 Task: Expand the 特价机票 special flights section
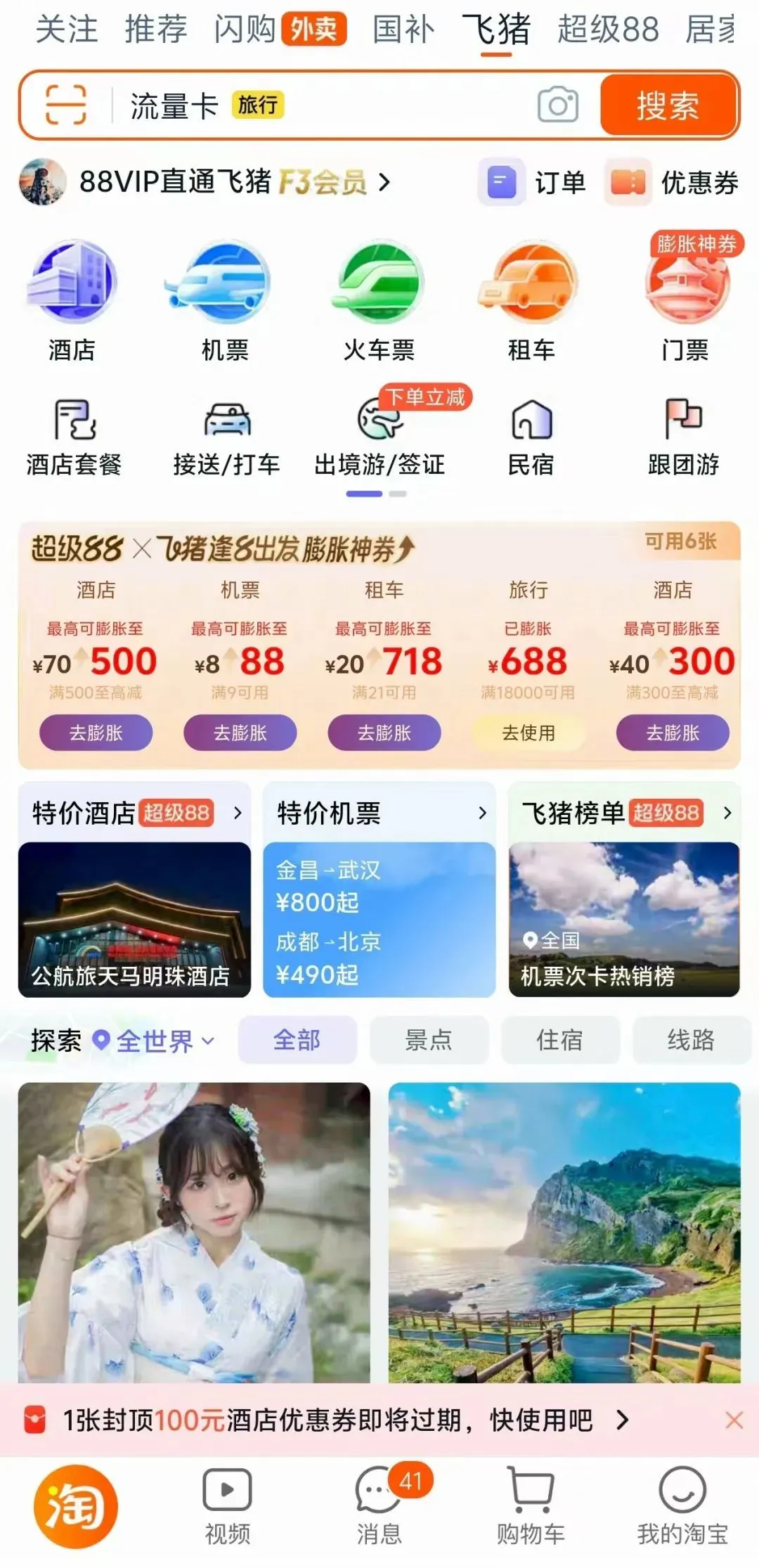click(482, 812)
